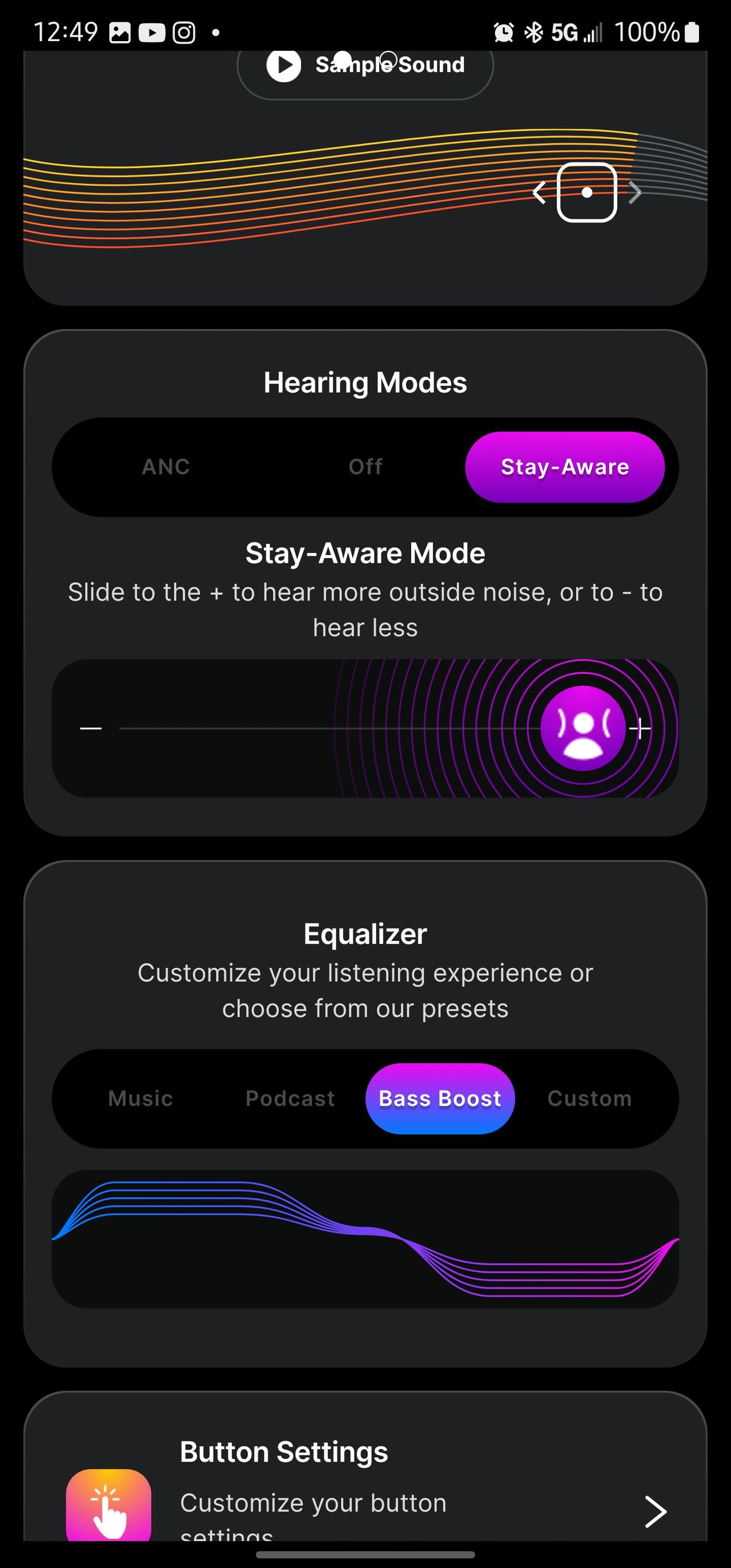
Task: Tap the left arrow beside the earbud case
Action: pos(539,193)
